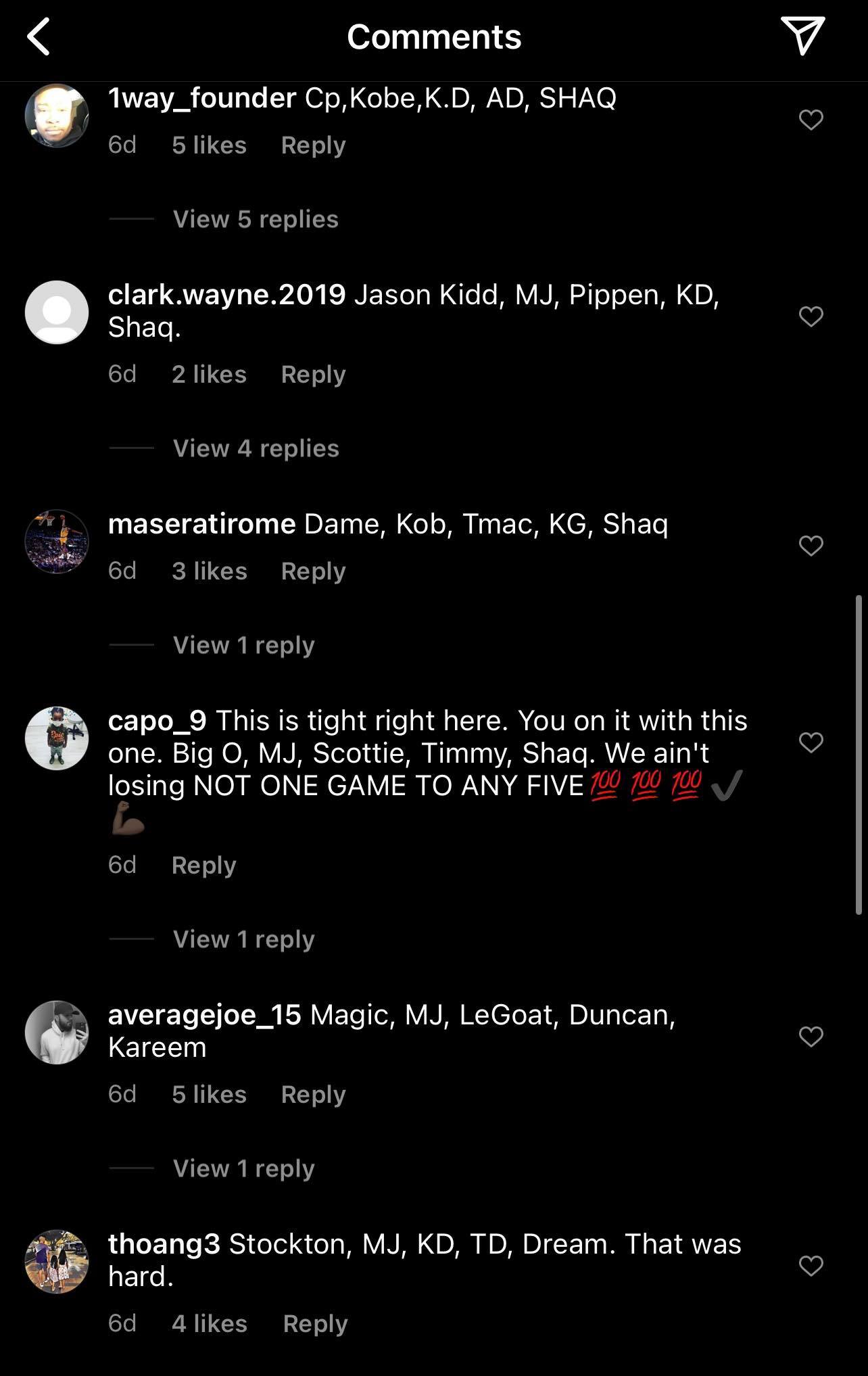This screenshot has width=868, height=1376.
Task: Like capo_9's comment
Action: [811, 742]
